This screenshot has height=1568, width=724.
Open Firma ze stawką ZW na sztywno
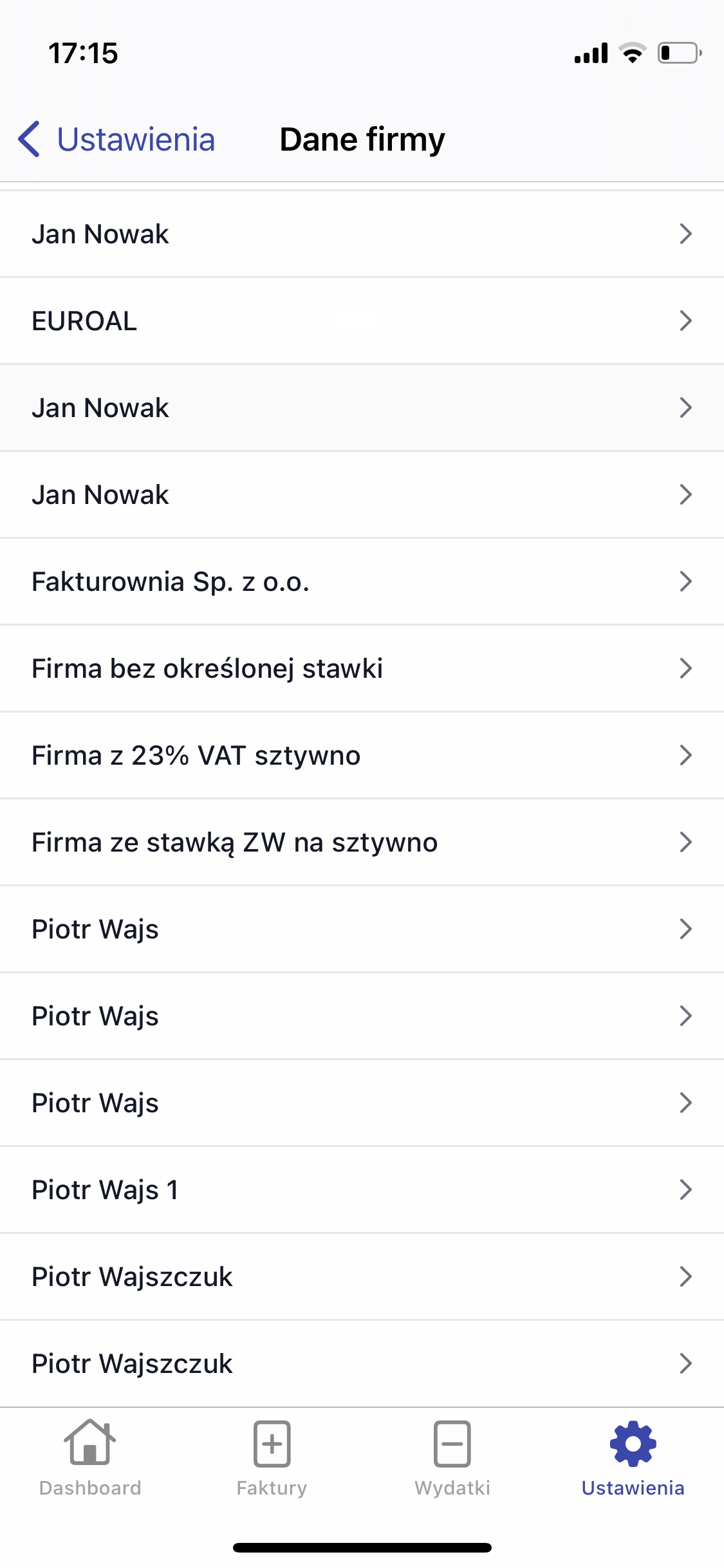pyautogui.click(x=362, y=842)
